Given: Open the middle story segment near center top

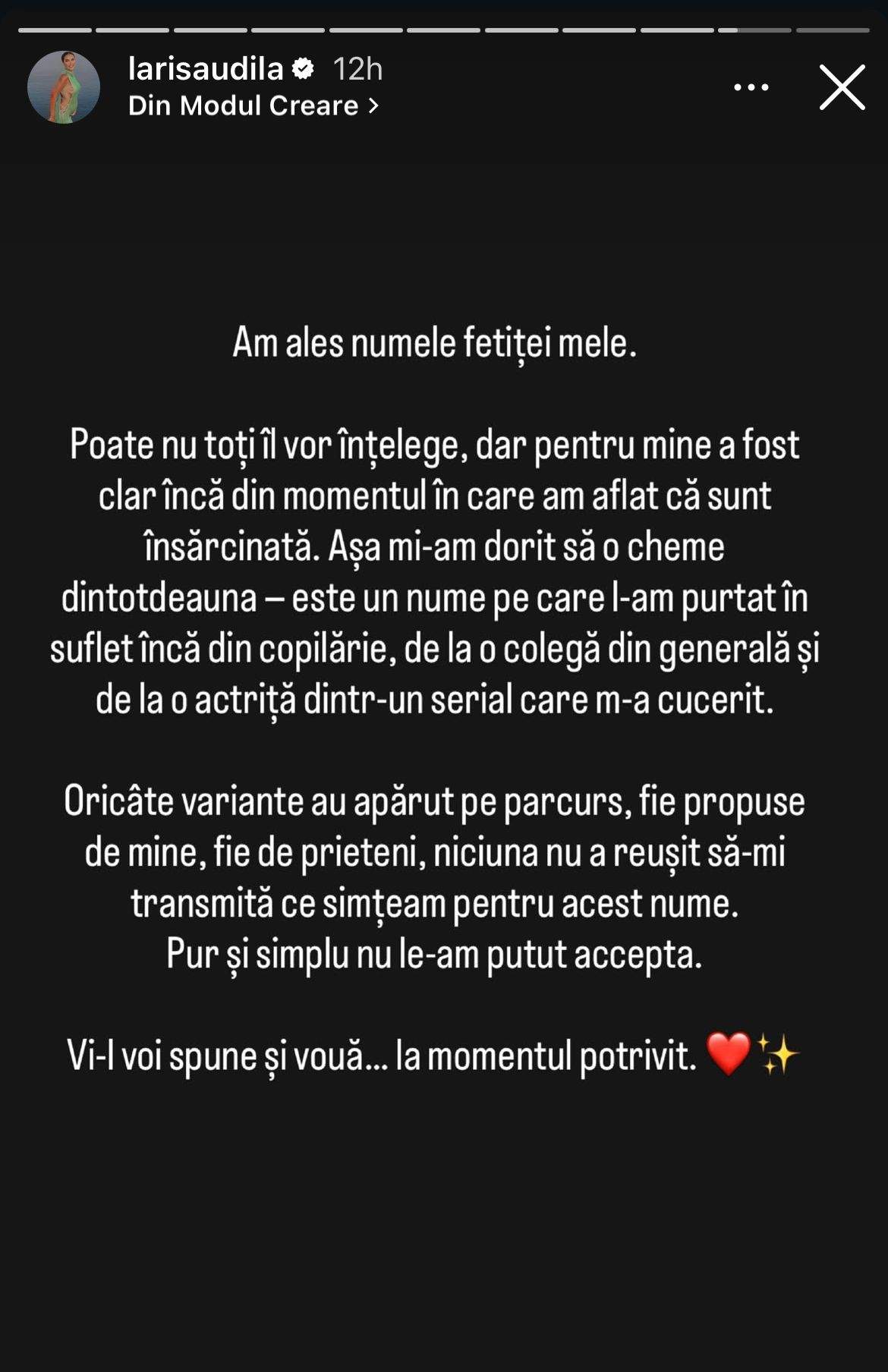Looking at the screenshot, I should pyautogui.click(x=444, y=29).
